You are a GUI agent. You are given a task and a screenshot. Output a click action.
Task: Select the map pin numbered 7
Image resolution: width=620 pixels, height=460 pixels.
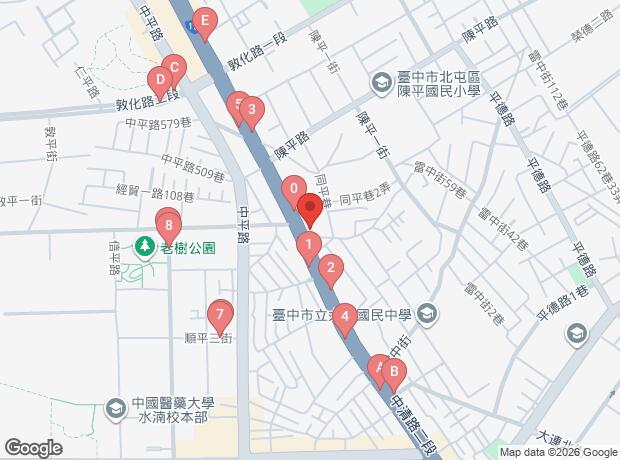[x=220, y=314]
